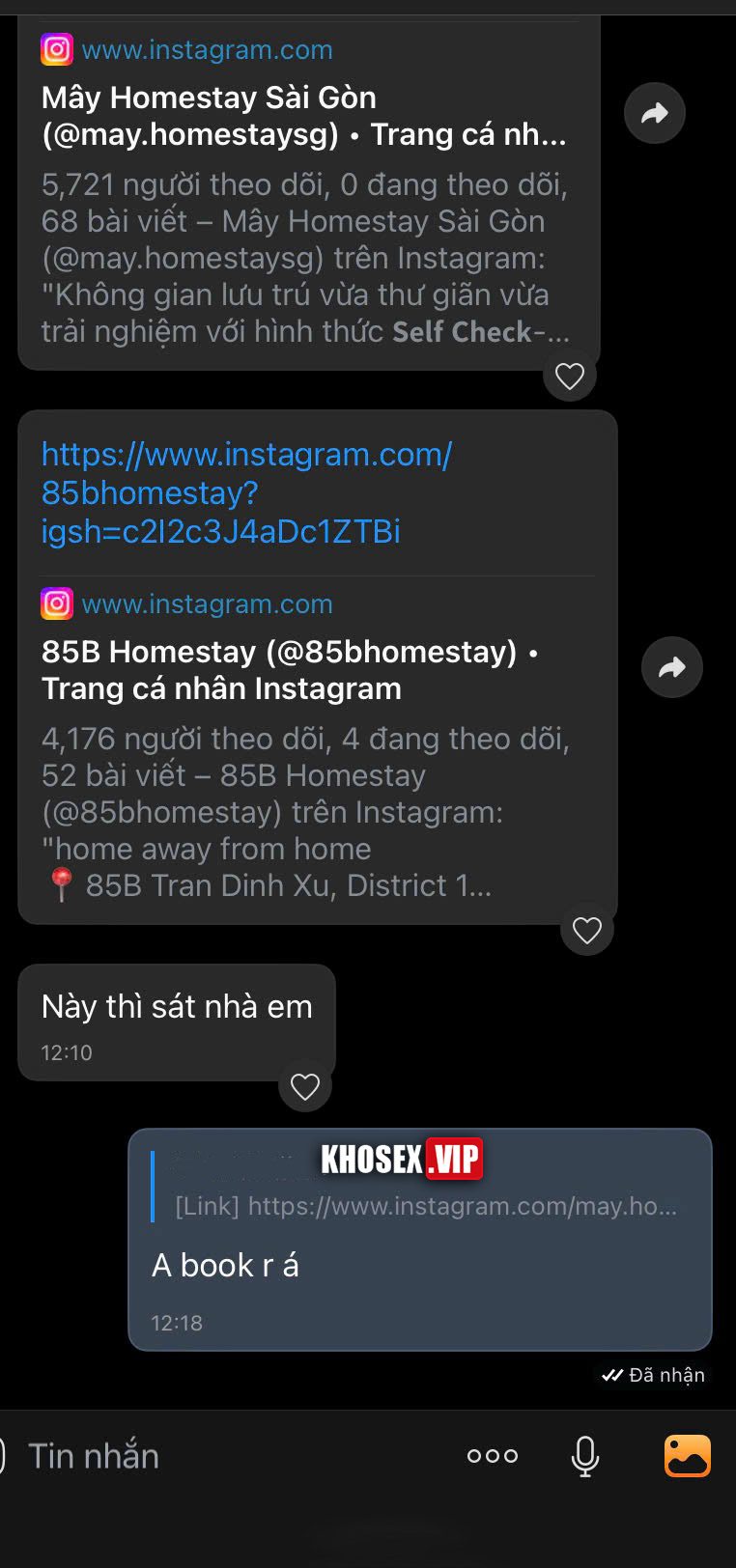The image size is (736, 1568).
Task: Open the instagram.com/85bhomestay hyperlink
Action: tap(246, 492)
